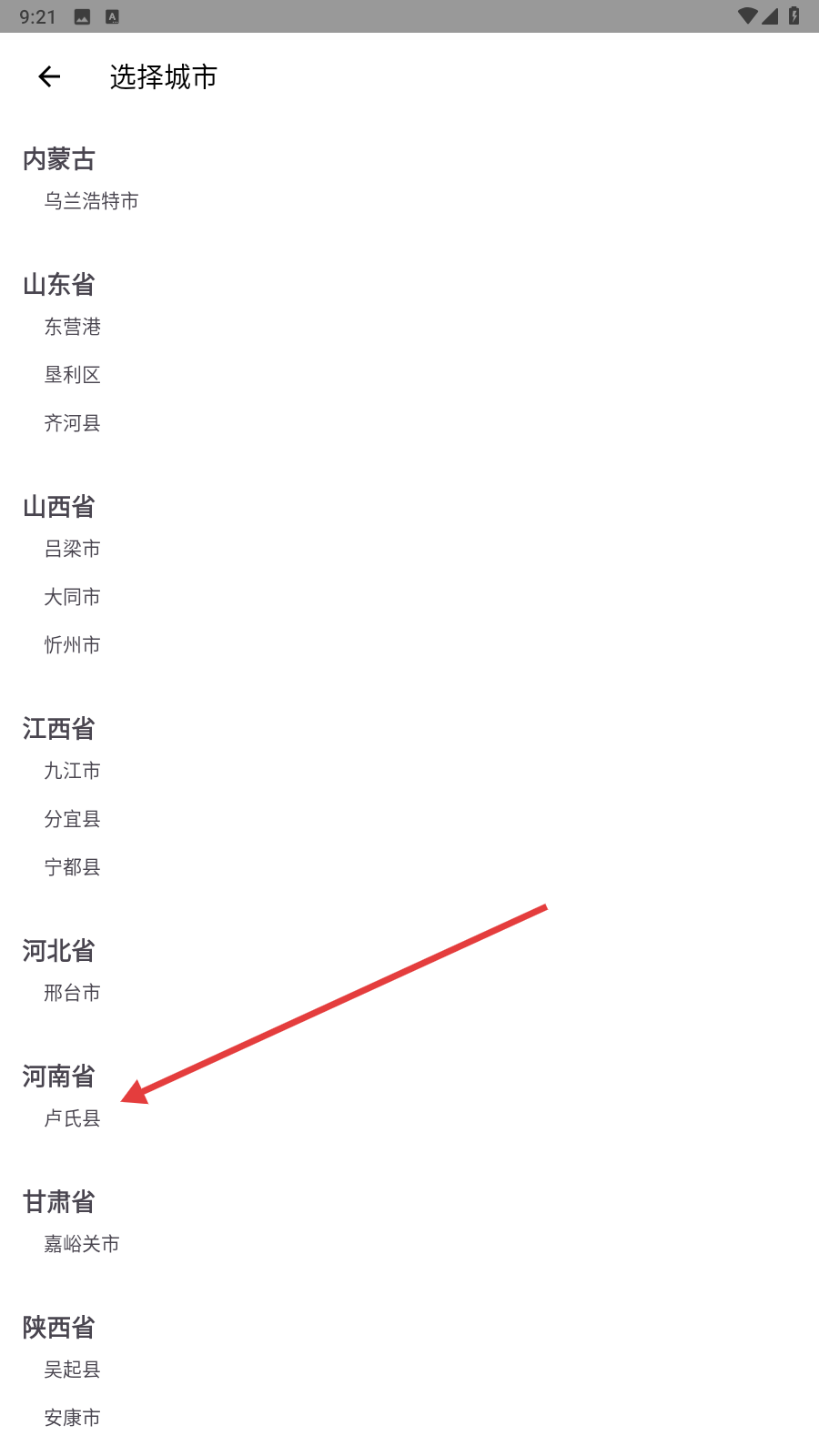
Task: Select 嘉峪关市 in 甘肃省
Action: [82, 1244]
